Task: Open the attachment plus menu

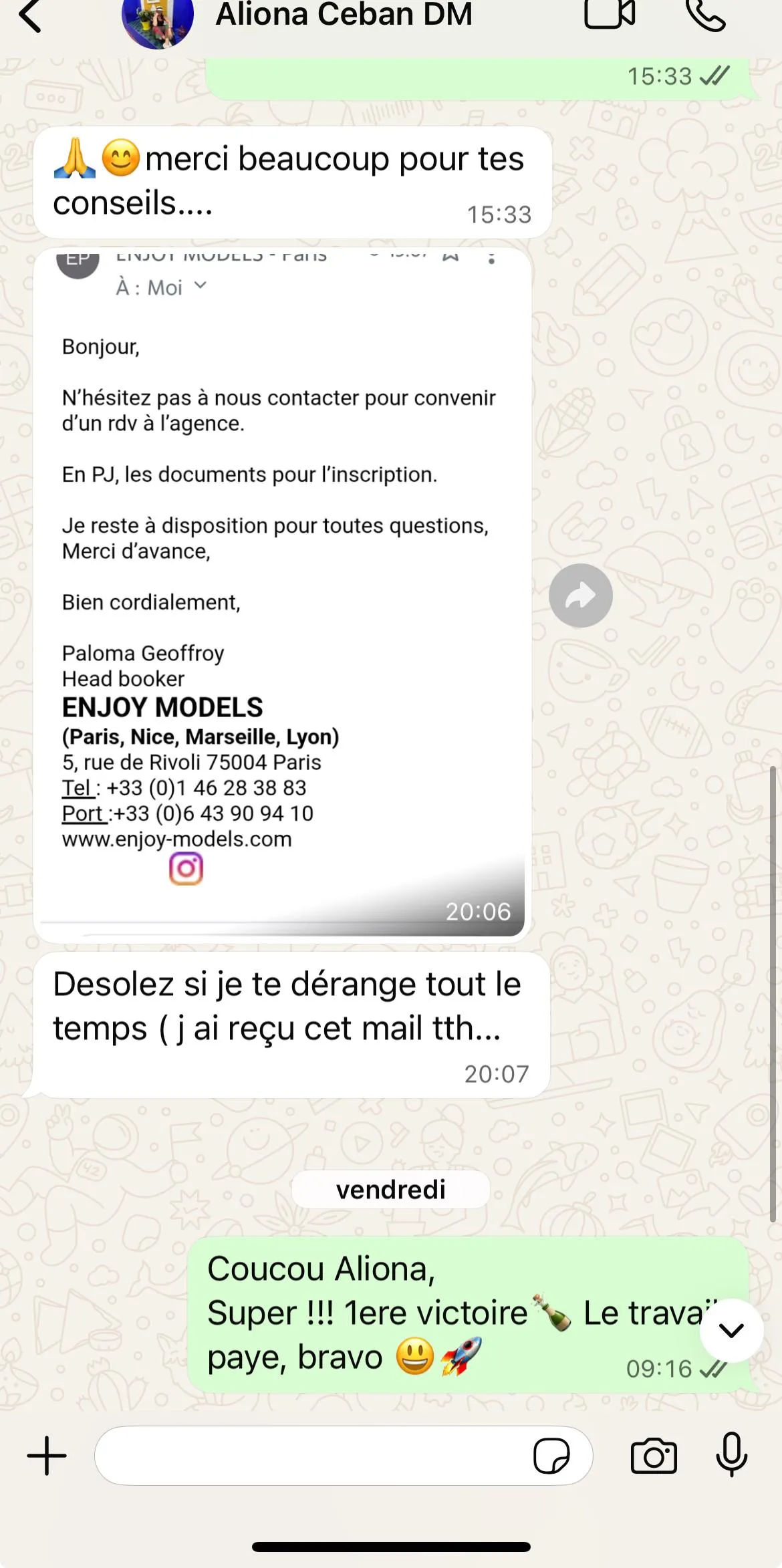Action: (x=47, y=1456)
